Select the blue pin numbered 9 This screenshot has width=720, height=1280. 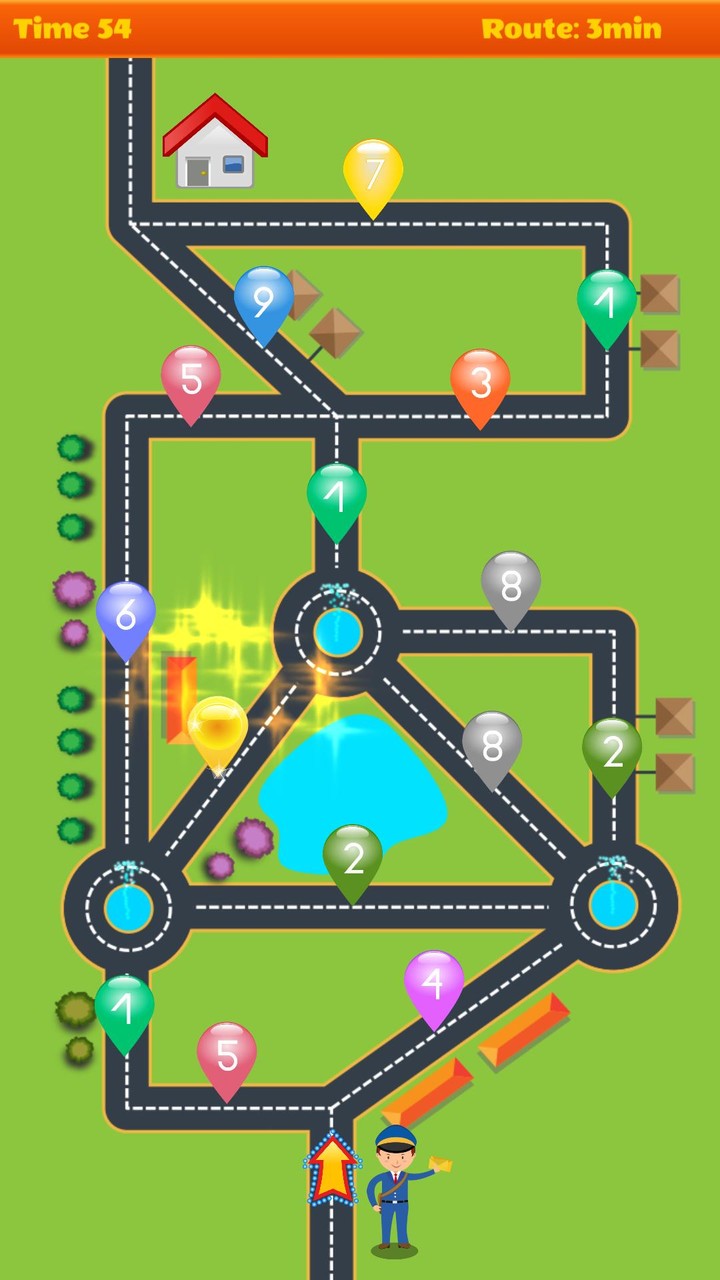[x=264, y=302]
